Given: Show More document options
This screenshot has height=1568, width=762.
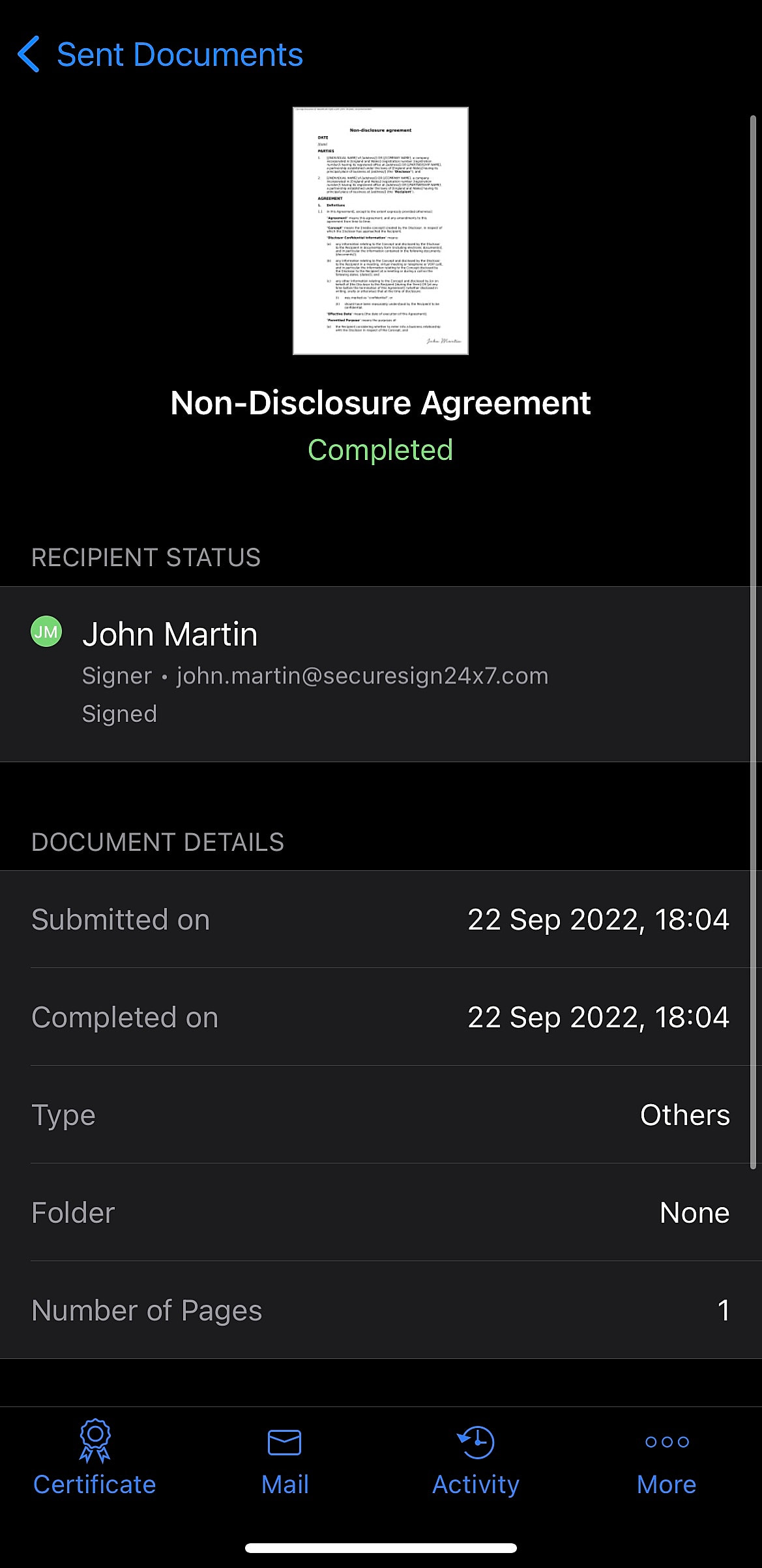Looking at the screenshot, I should (666, 1458).
